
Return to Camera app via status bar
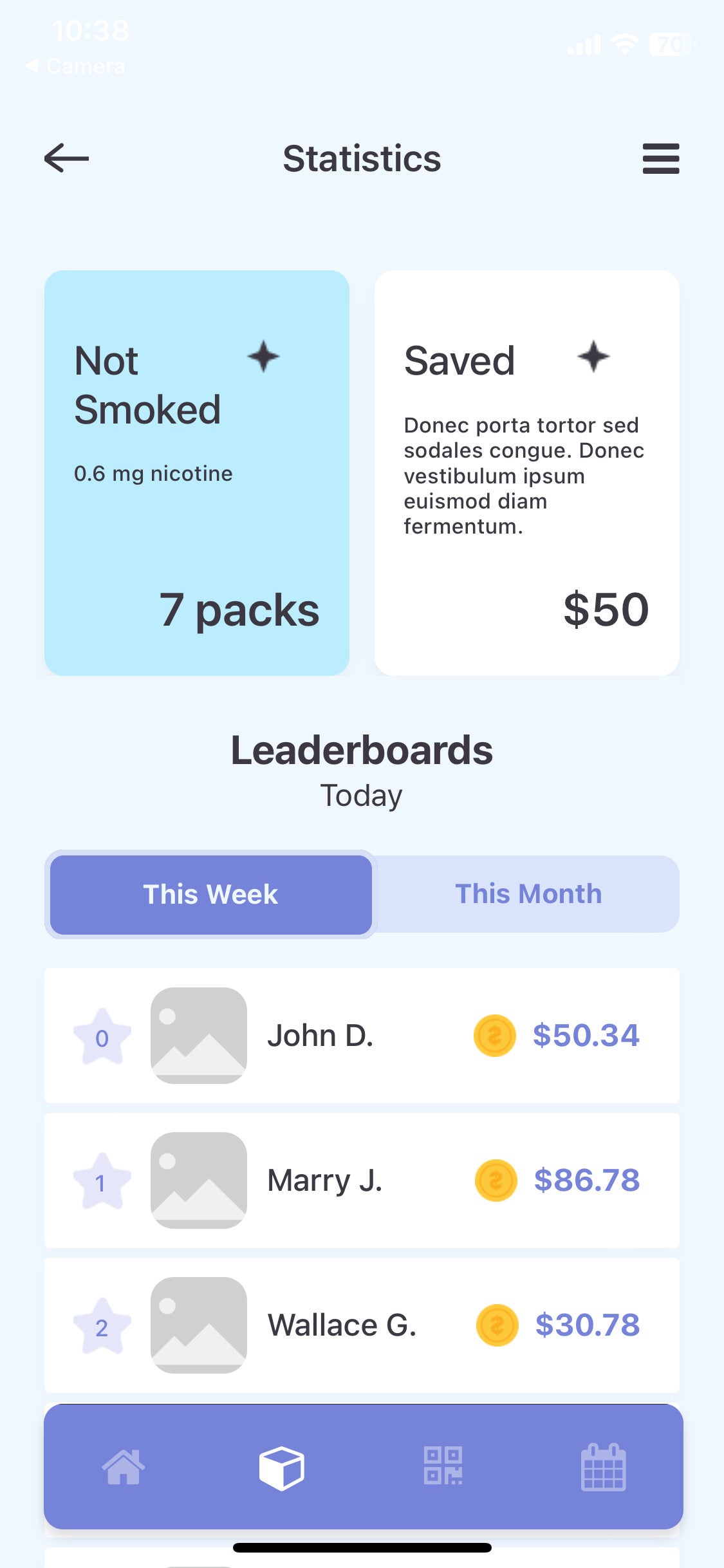point(76,66)
